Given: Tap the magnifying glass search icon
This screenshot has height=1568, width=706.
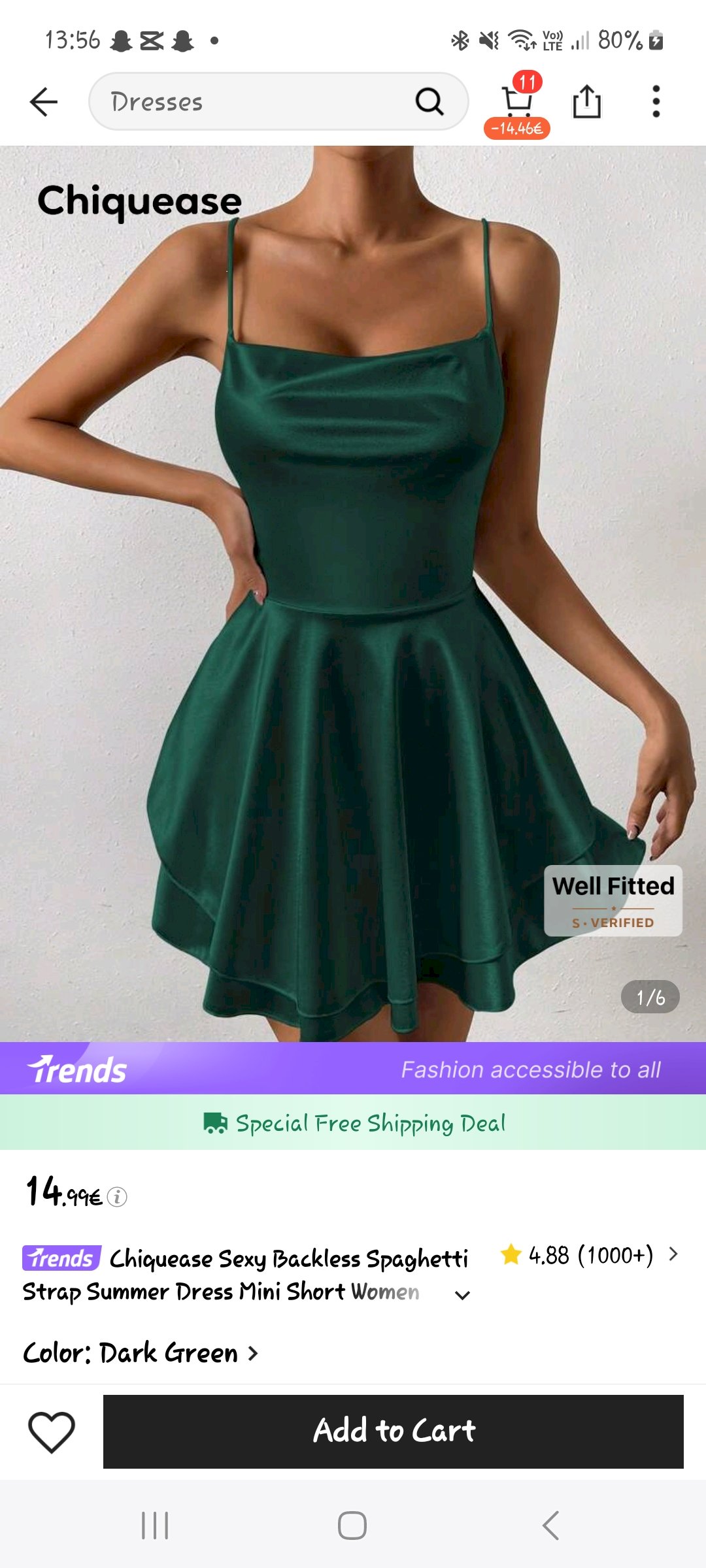Looking at the screenshot, I should (429, 102).
